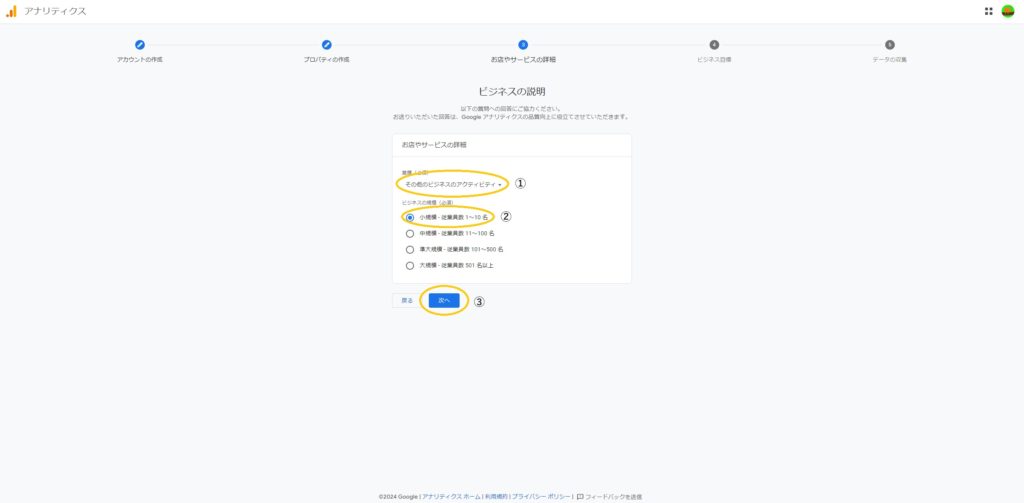
Task: Open the account profile avatar
Action: [x=1008, y=11]
